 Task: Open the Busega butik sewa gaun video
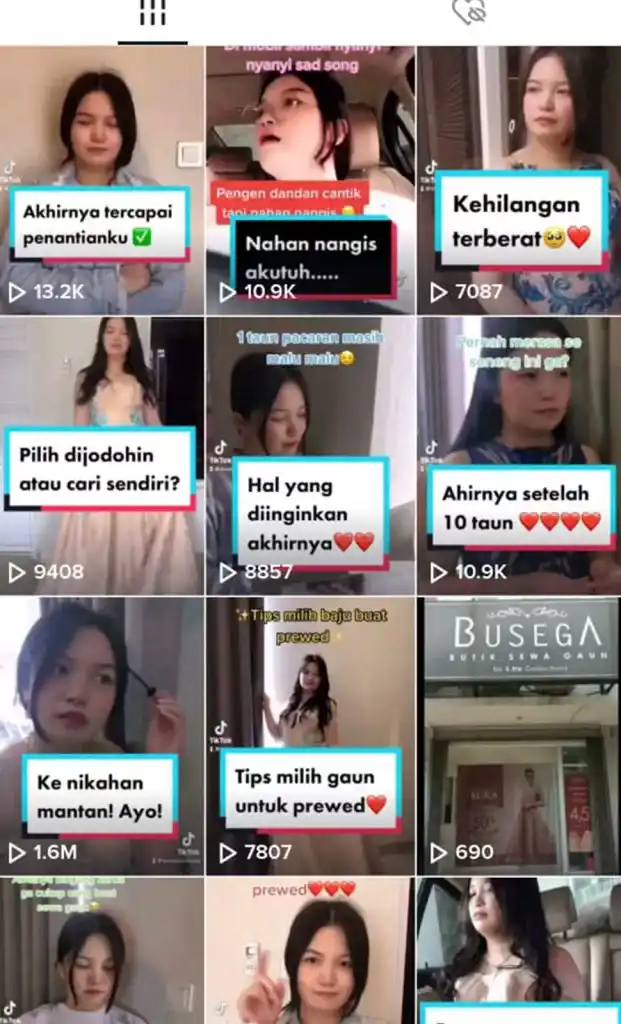(x=518, y=735)
